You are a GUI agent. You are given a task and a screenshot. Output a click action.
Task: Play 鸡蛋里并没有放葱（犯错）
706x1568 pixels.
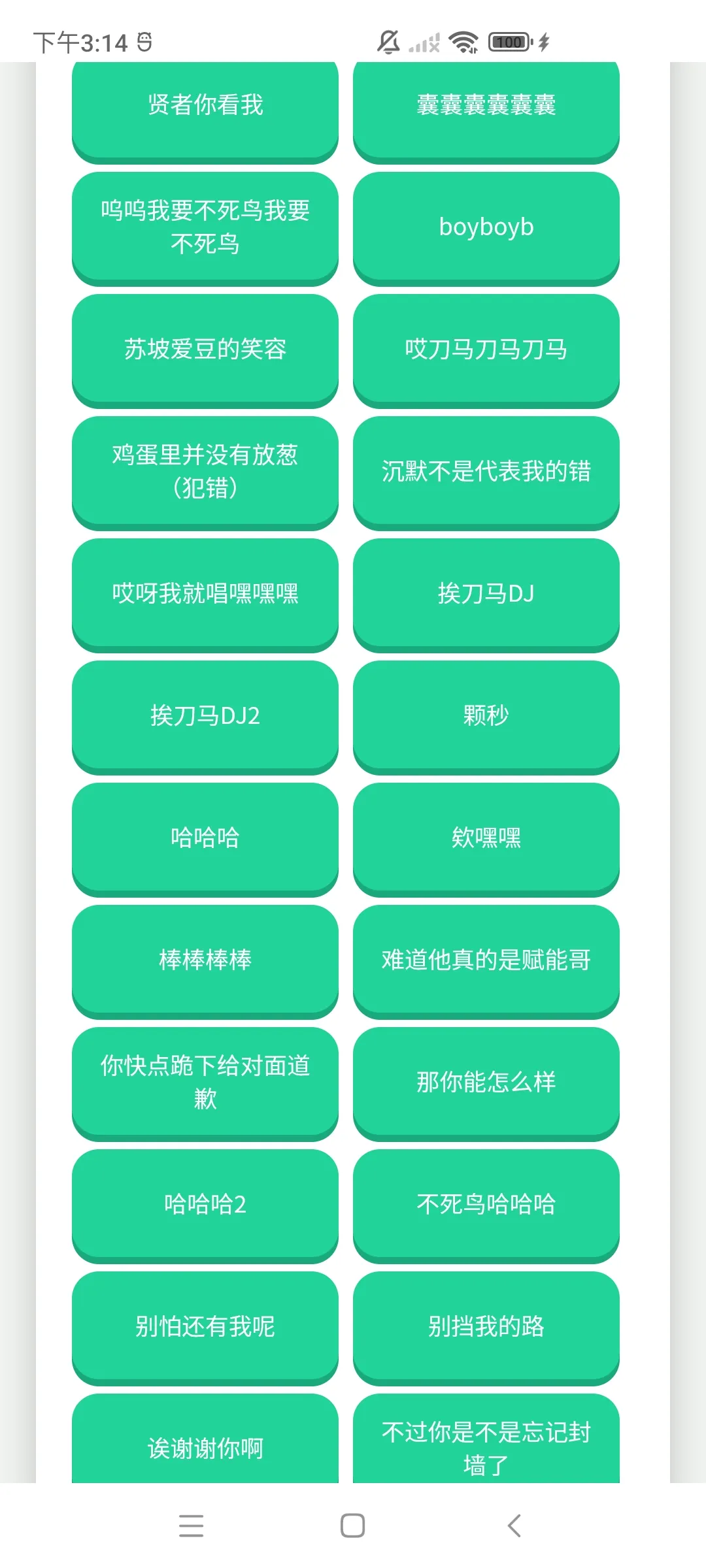205,472
